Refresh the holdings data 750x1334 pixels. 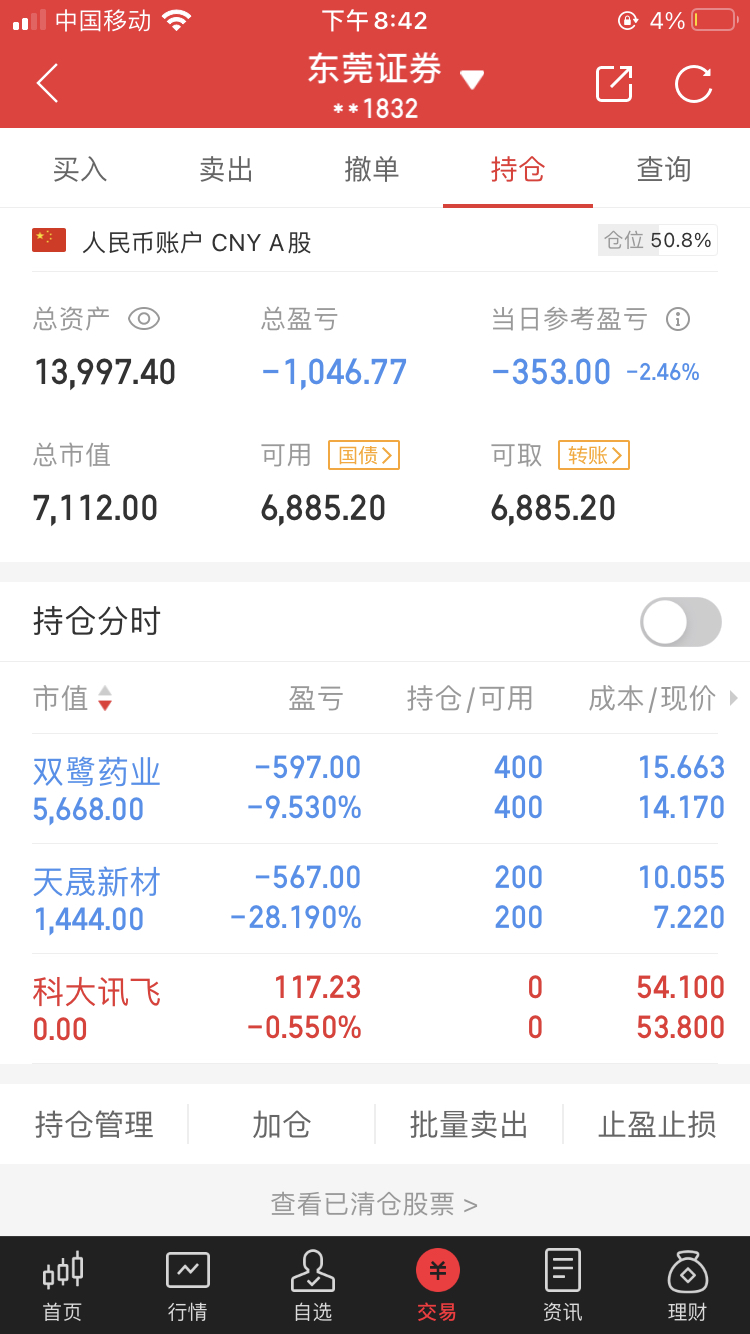pos(693,83)
